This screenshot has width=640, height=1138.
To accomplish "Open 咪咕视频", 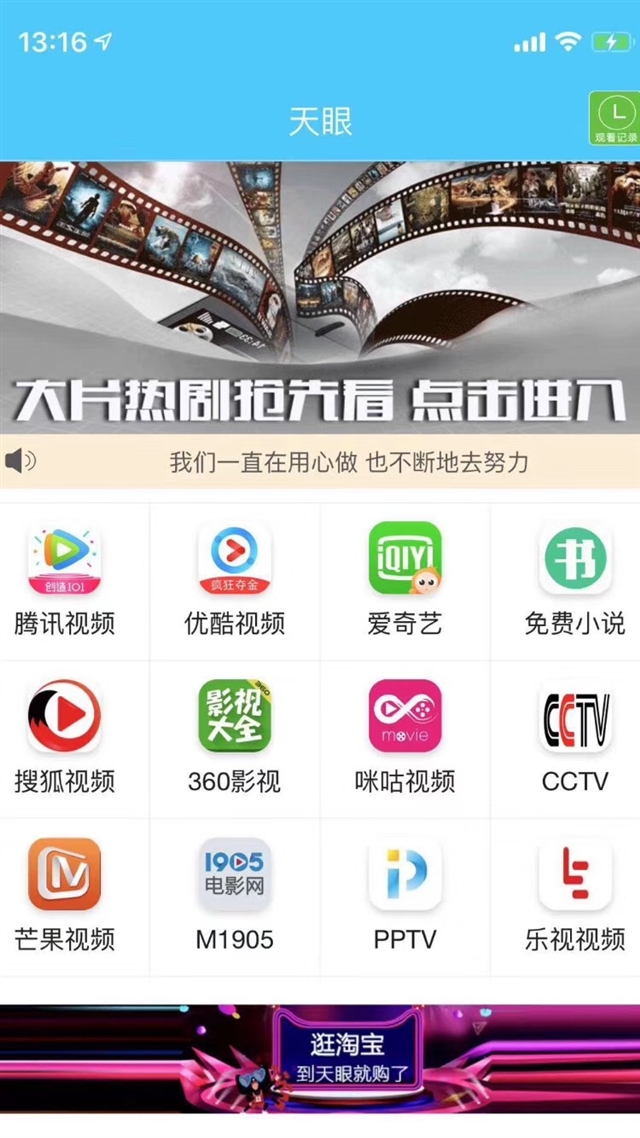I will pos(405,738).
